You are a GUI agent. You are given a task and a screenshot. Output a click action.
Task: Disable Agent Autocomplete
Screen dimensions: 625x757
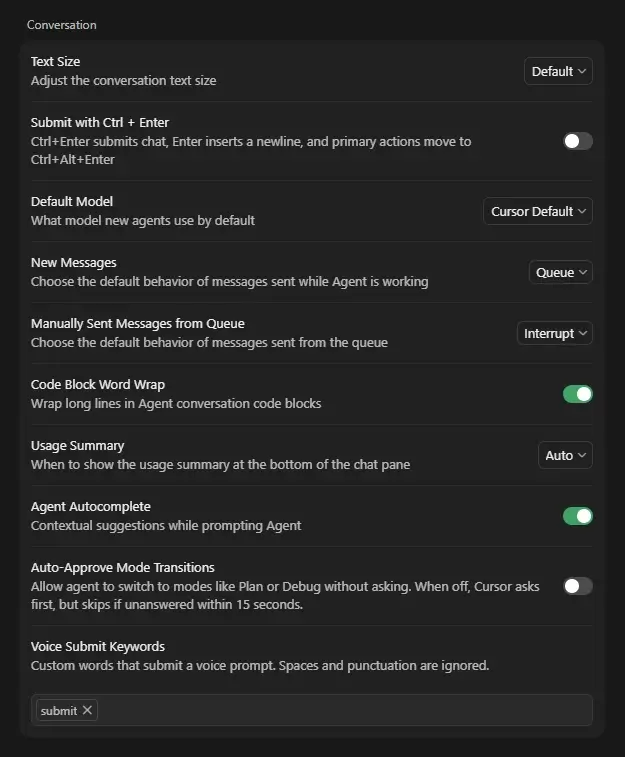pyautogui.click(x=577, y=516)
